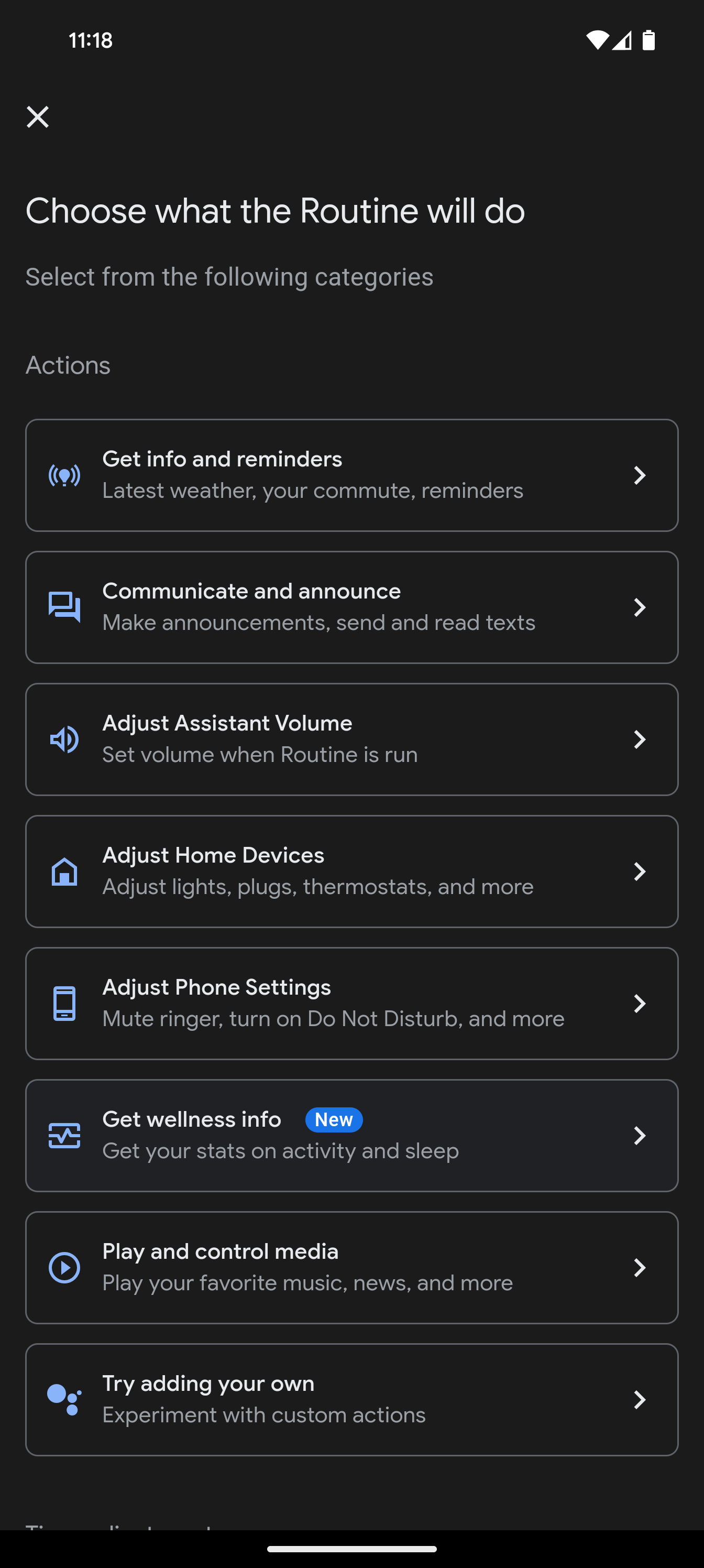This screenshot has width=704, height=1568.
Task: Choose Adjust Assistant Volume
Action: pos(351,739)
